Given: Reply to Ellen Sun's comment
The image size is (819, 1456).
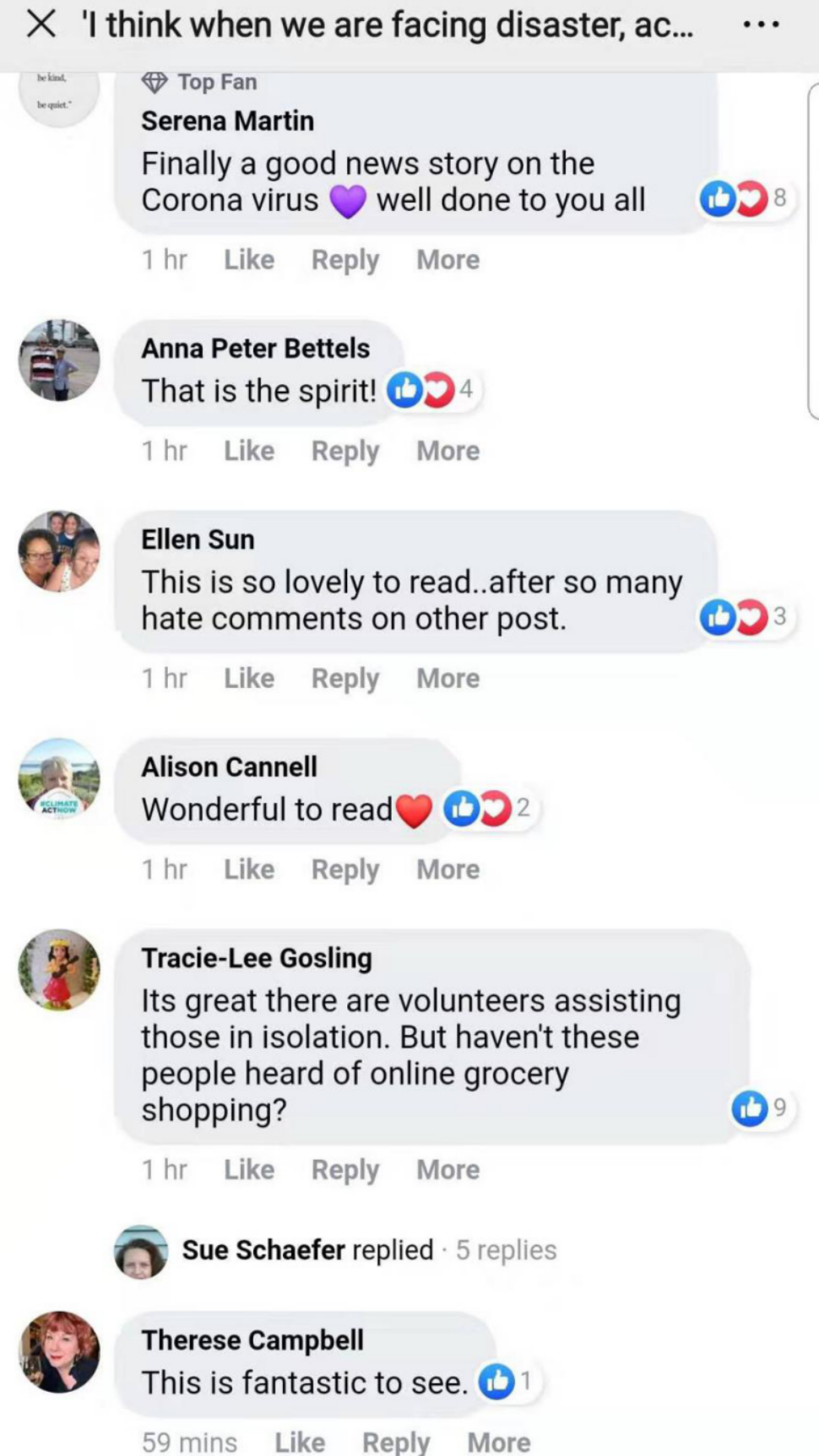Looking at the screenshot, I should [345, 679].
